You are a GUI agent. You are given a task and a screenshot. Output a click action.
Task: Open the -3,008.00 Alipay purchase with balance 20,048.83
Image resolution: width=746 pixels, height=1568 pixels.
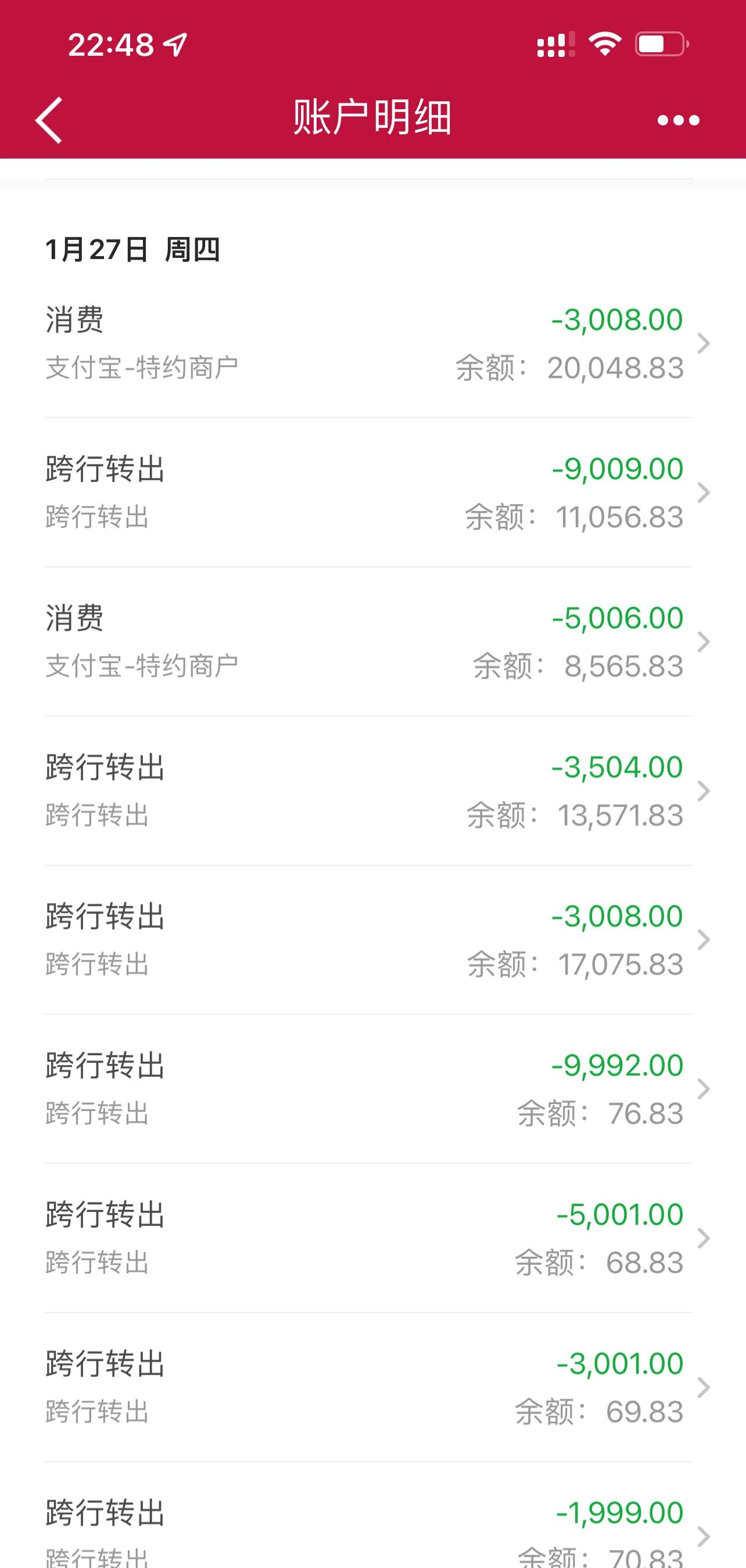372,343
